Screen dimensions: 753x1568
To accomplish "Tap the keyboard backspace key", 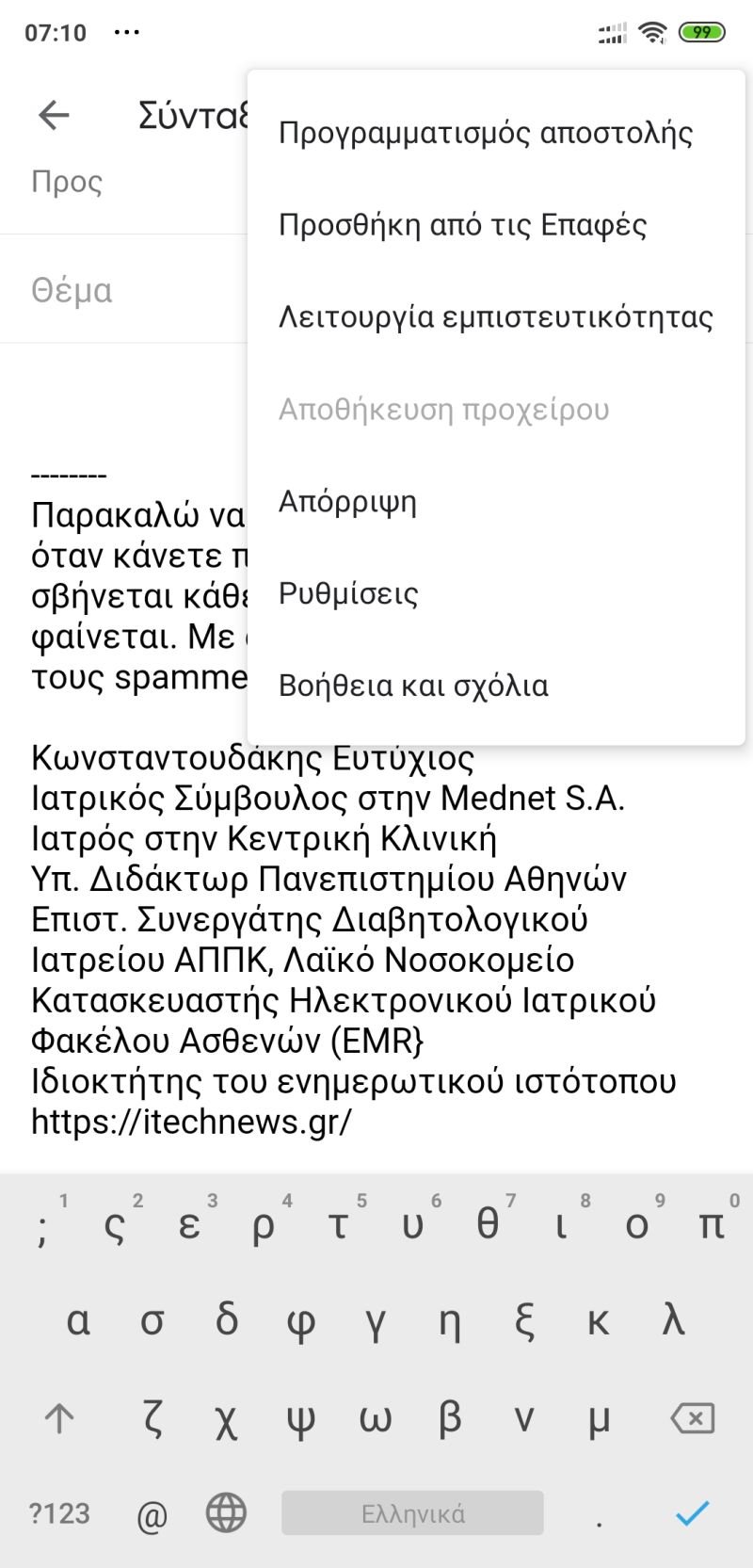I will (x=692, y=1417).
